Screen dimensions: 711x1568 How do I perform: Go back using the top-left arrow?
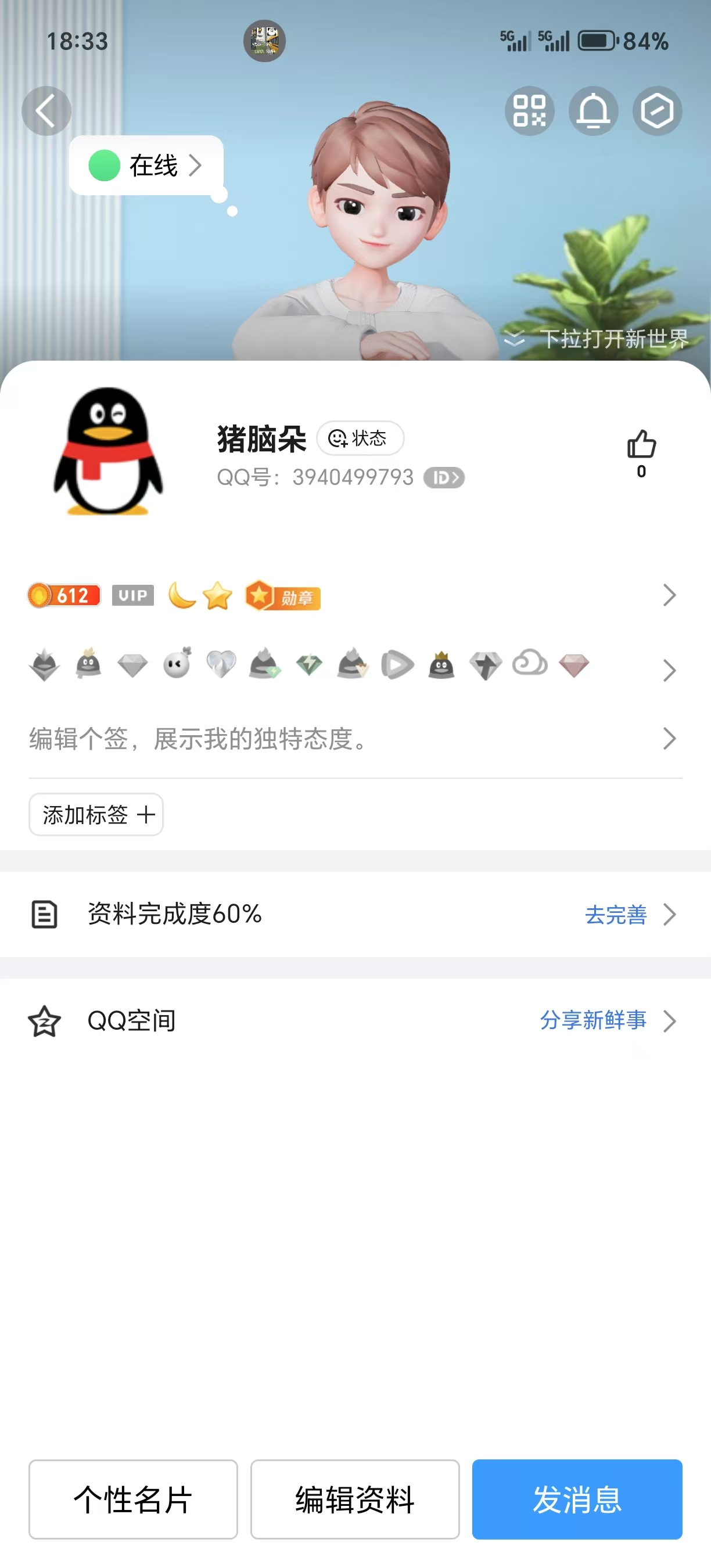click(x=46, y=111)
